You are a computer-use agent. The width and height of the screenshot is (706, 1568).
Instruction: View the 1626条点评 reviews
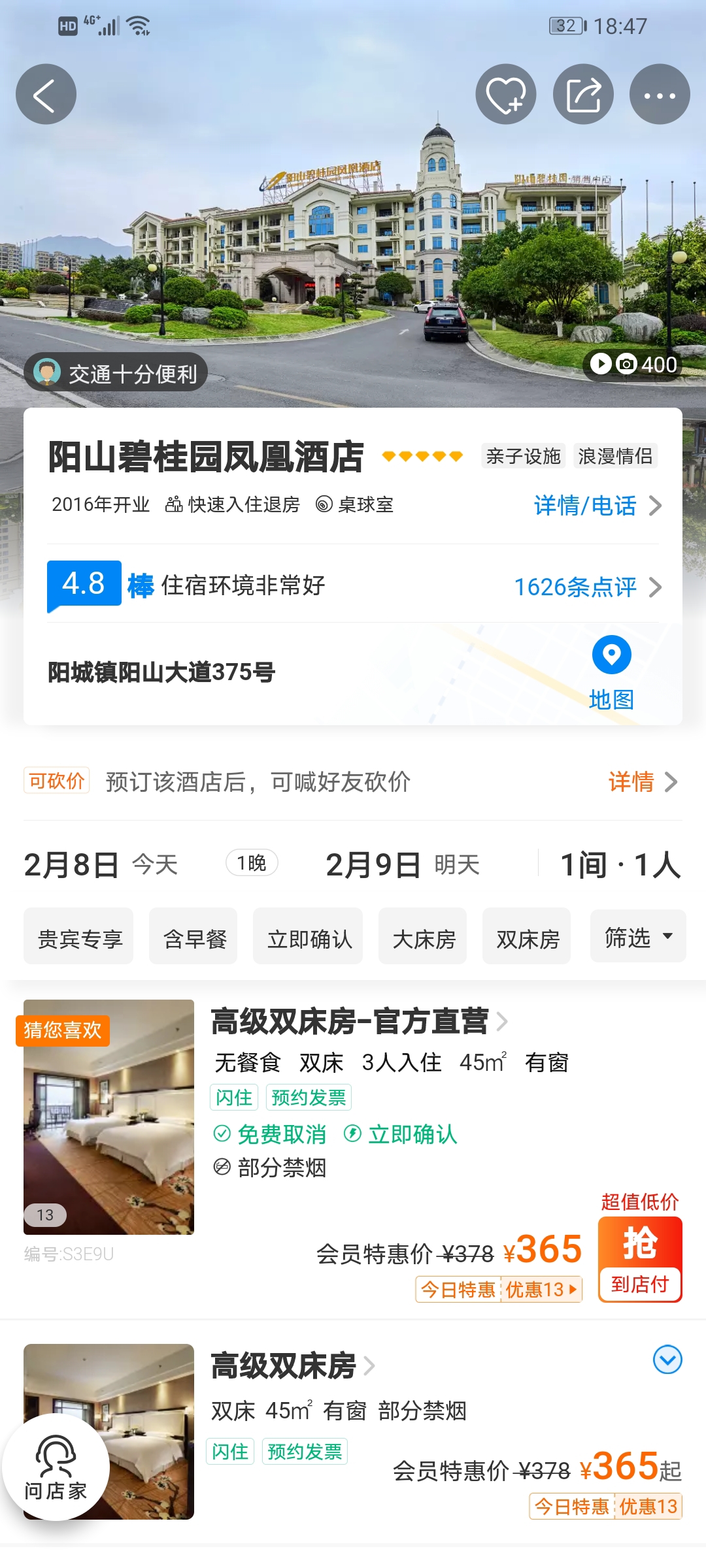click(x=587, y=587)
